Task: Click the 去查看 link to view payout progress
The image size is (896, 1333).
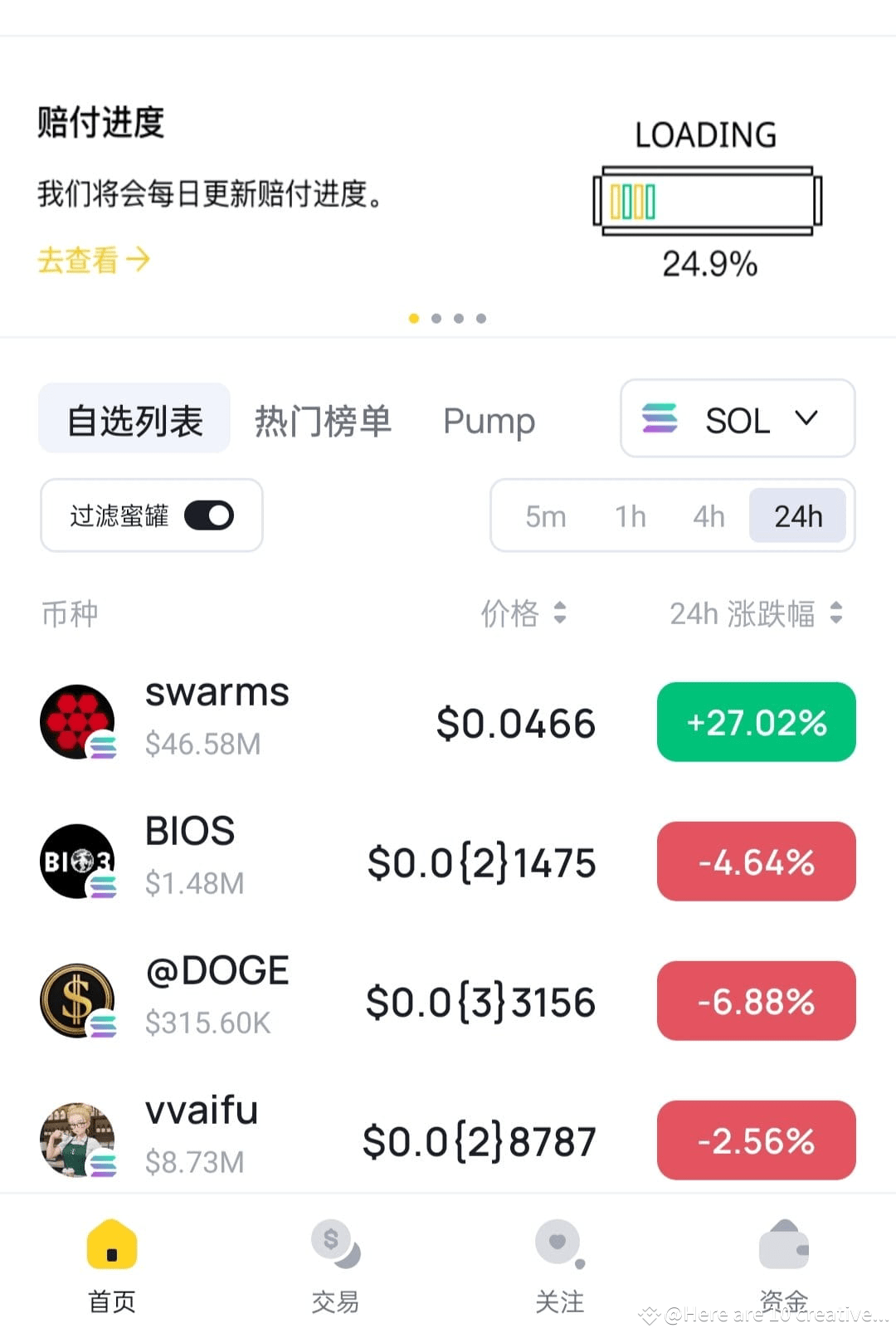Action: click(x=93, y=261)
